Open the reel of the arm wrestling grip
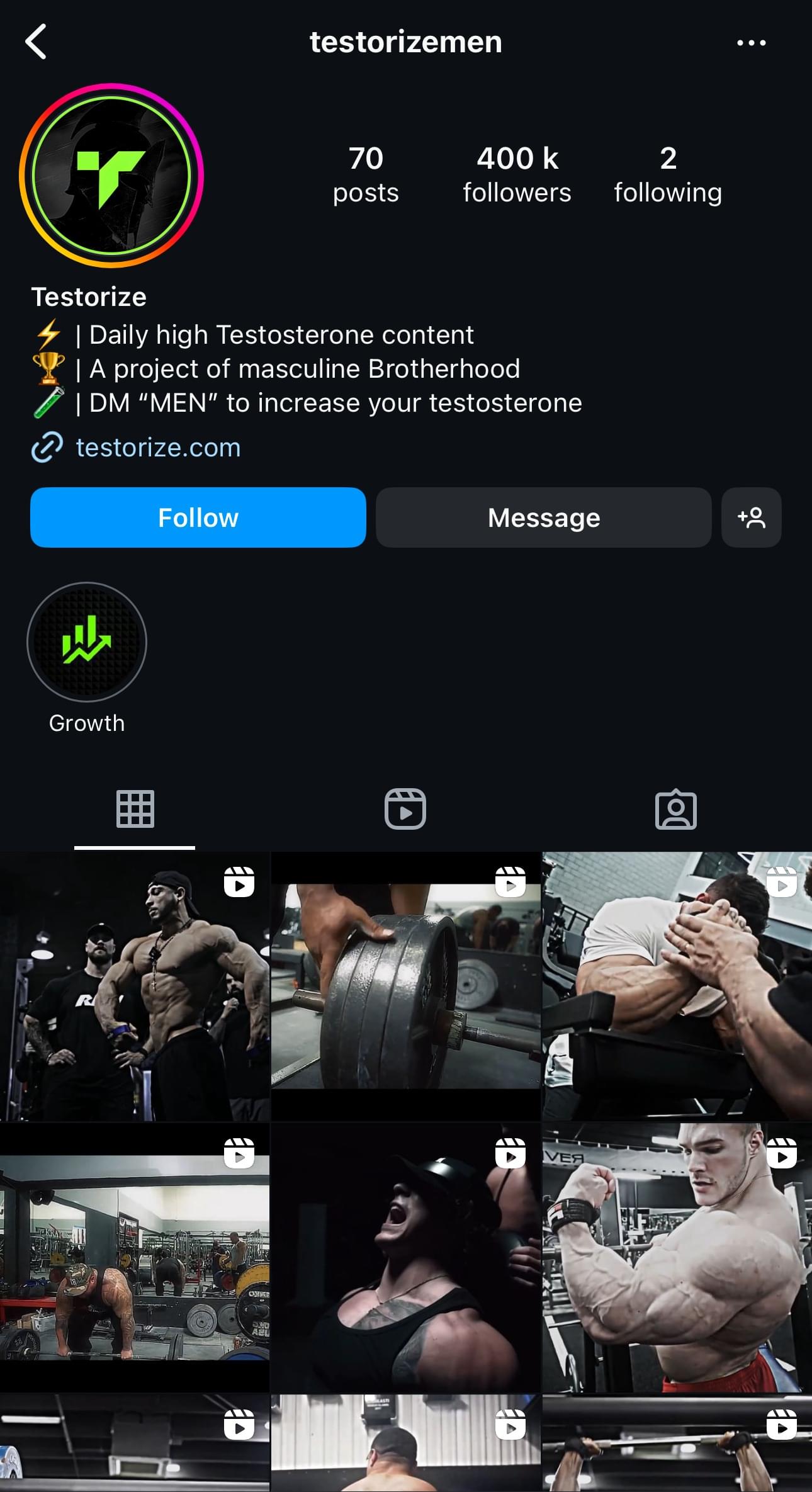 click(x=677, y=986)
